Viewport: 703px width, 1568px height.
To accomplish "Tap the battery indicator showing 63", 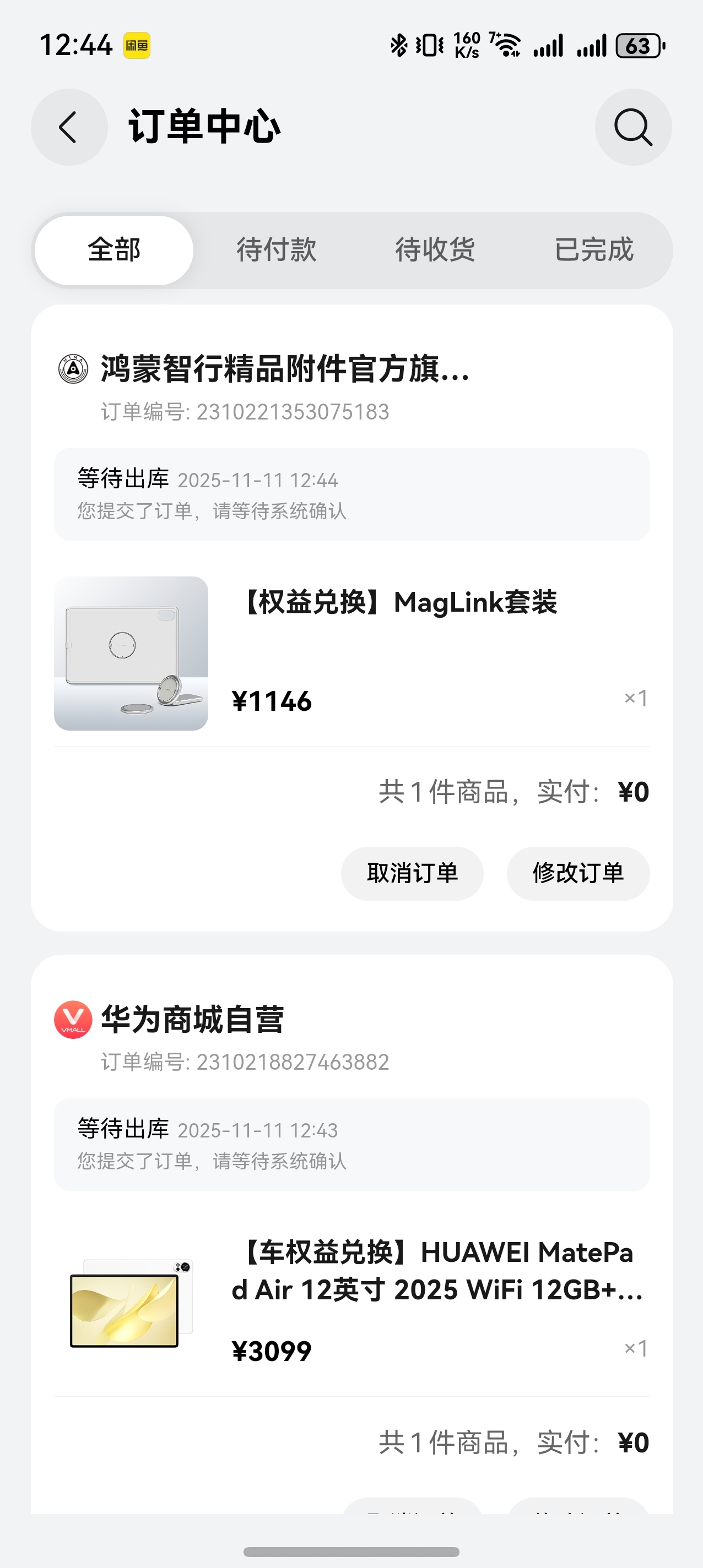I will pyautogui.click(x=637, y=45).
